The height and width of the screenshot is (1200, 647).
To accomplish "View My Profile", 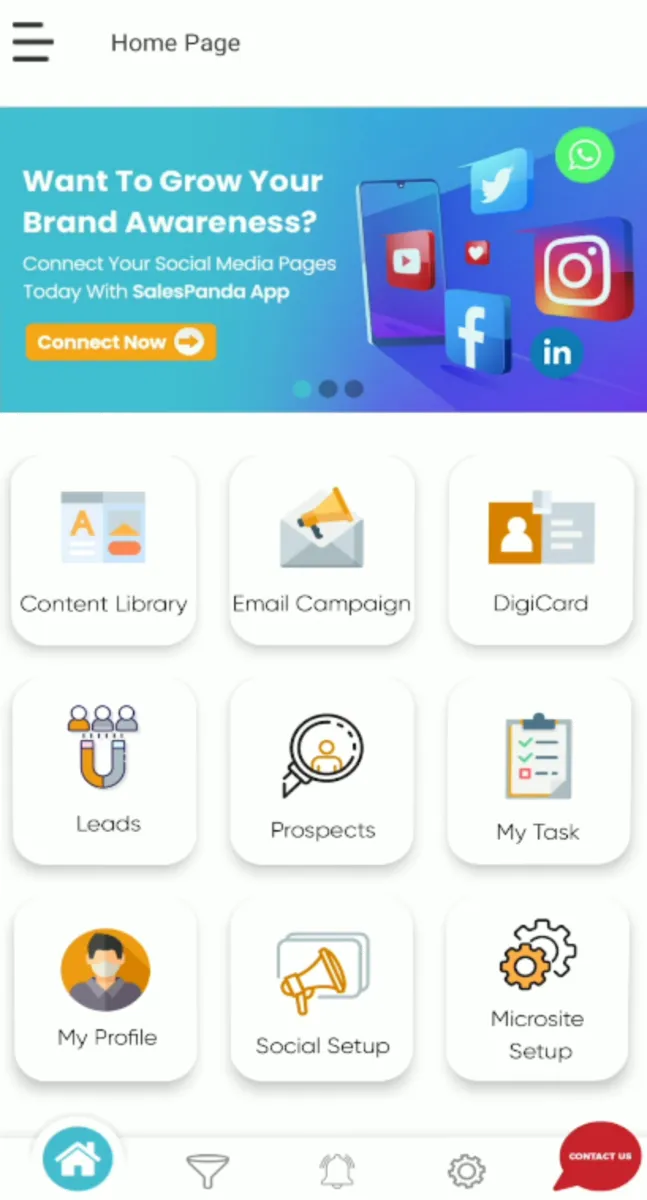I will point(106,988).
